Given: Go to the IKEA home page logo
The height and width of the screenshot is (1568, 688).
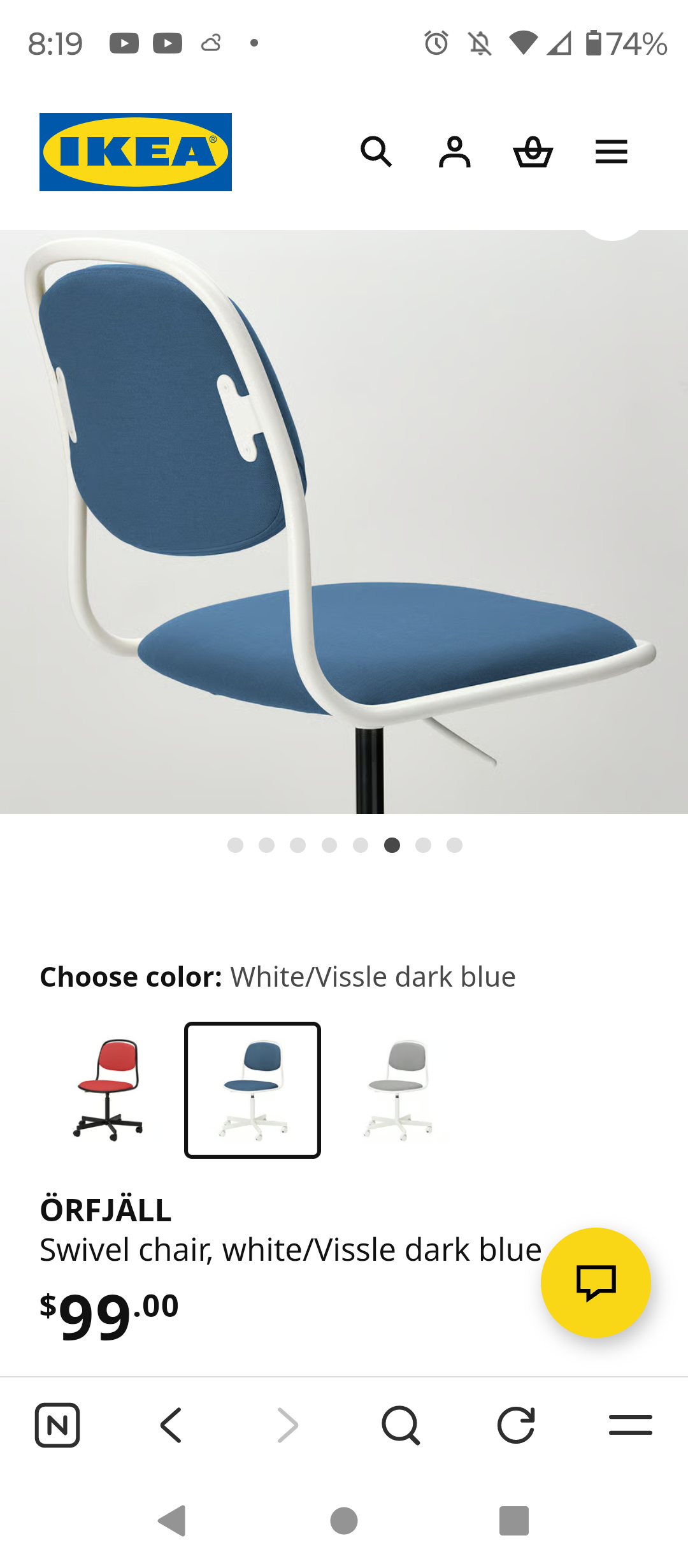Looking at the screenshot, I should click(136, 152).
